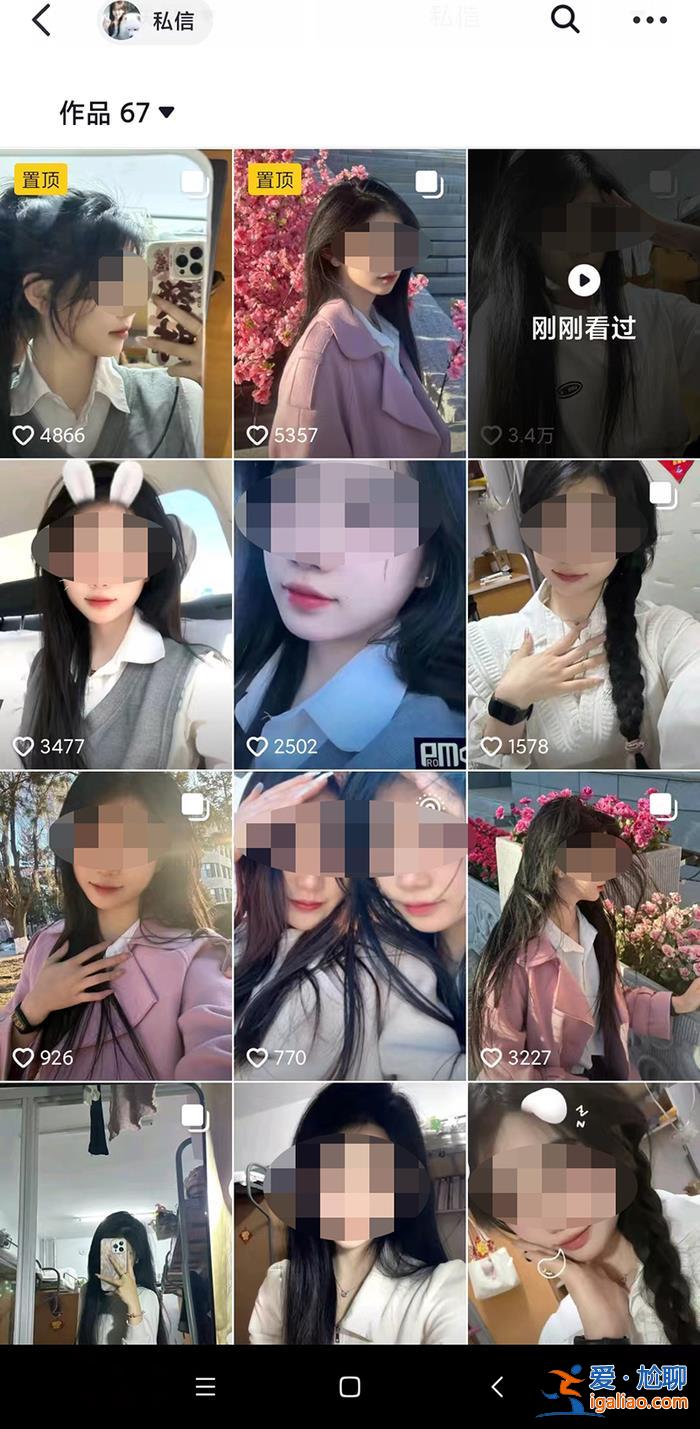Image resolution: width=700 pixels, height=1429 pixels.
Task: Open the pinned post with 4866 likes
Action: coord(116,303)
